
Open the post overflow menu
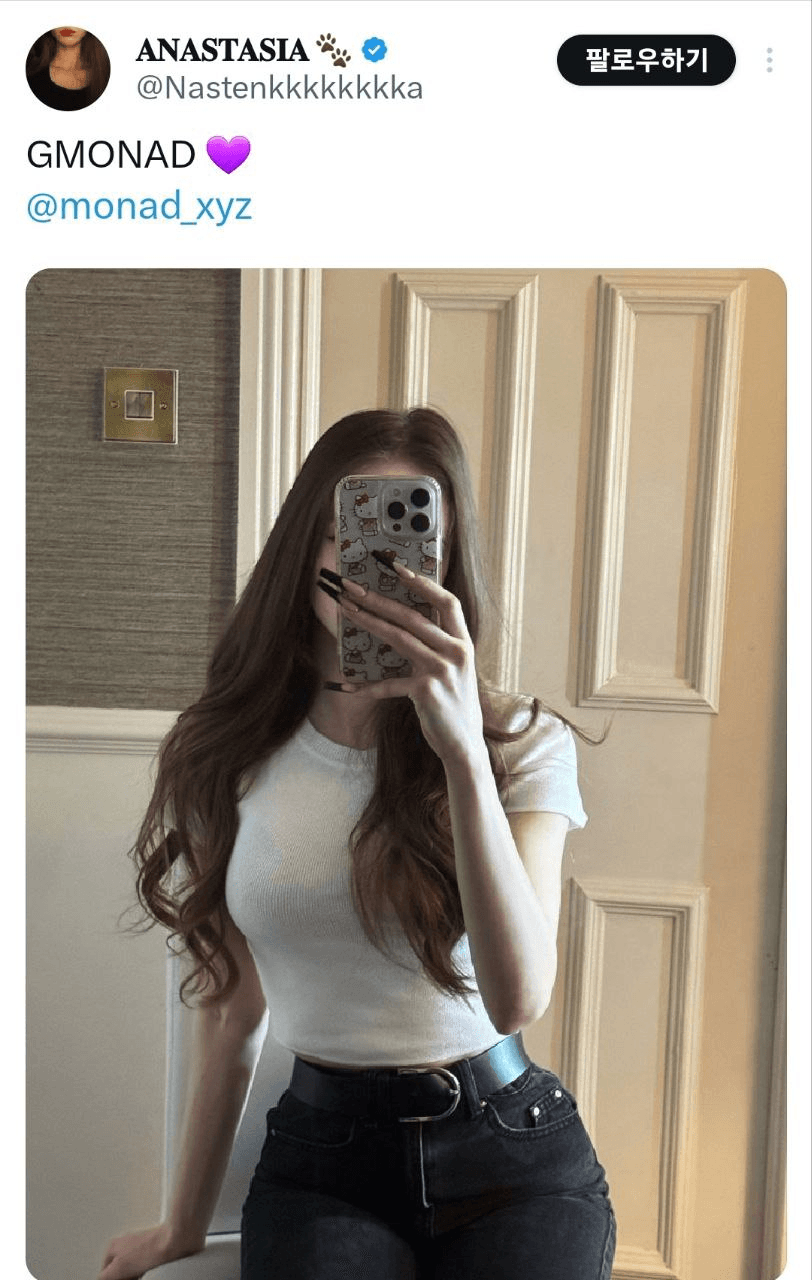pos(769,60)
